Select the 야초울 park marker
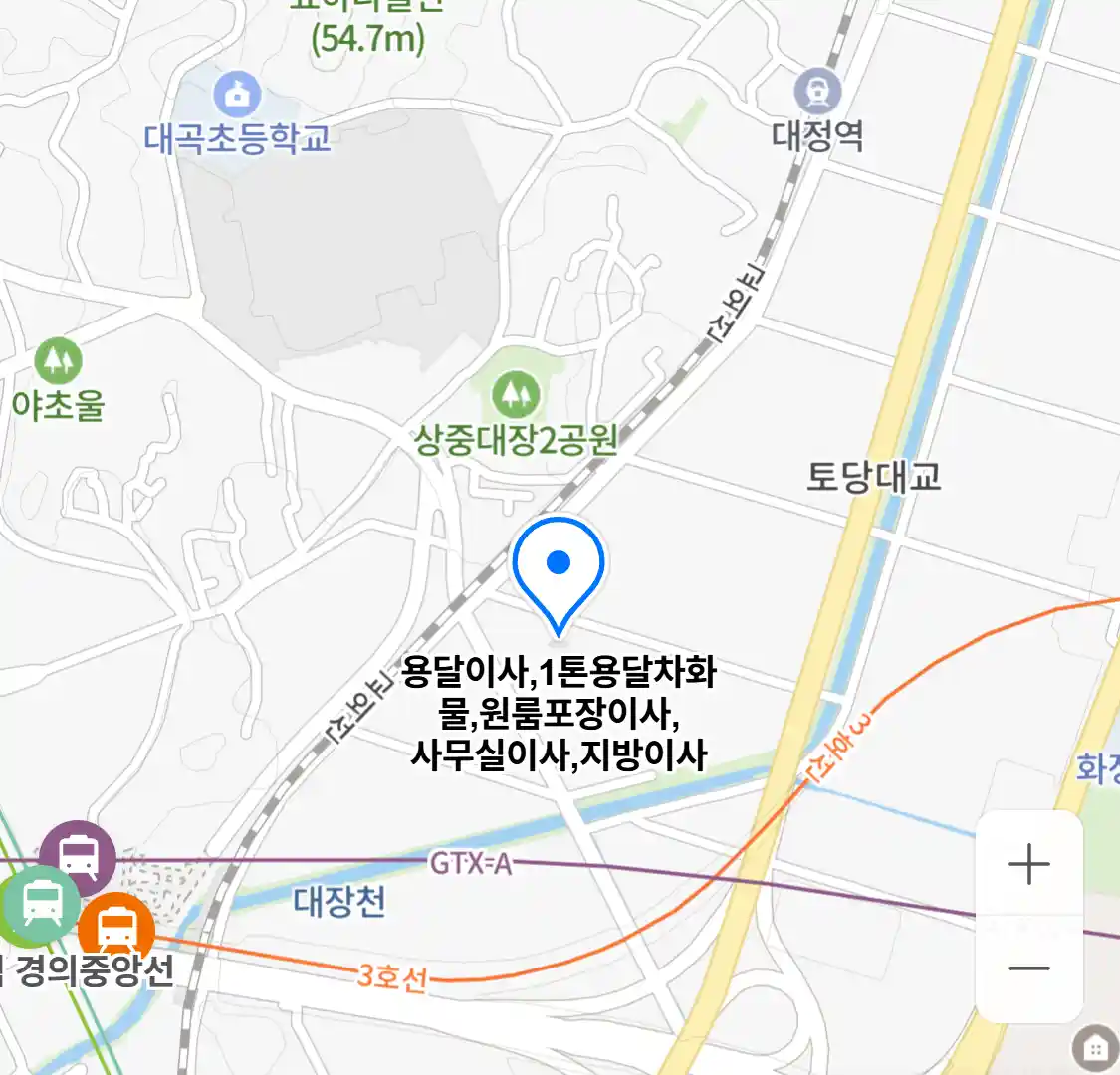This screenshot has width=1120, height=1075. 58,359
